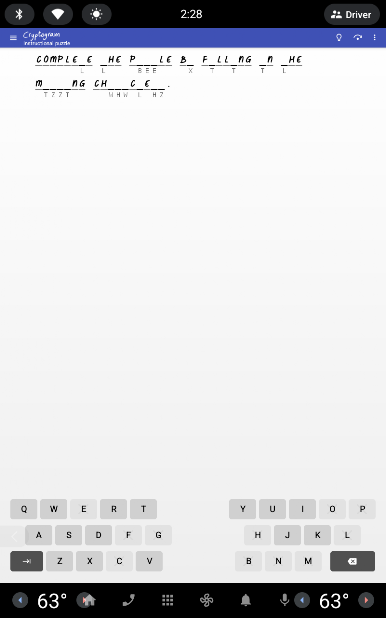Open the overflow menu
Screen dimensions: 386x618
point(374,37)
